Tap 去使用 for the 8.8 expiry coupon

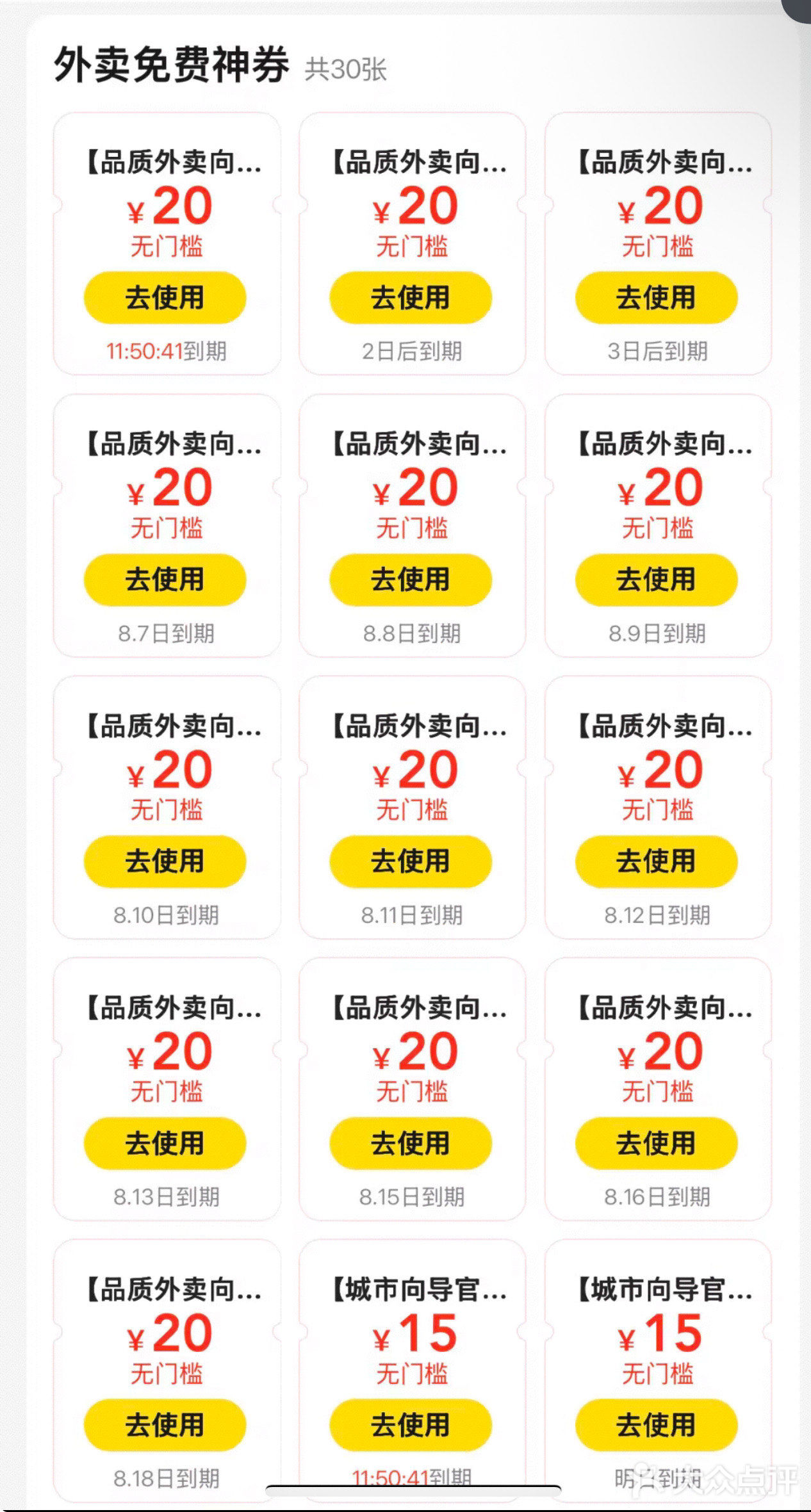(x=411, y=580)
